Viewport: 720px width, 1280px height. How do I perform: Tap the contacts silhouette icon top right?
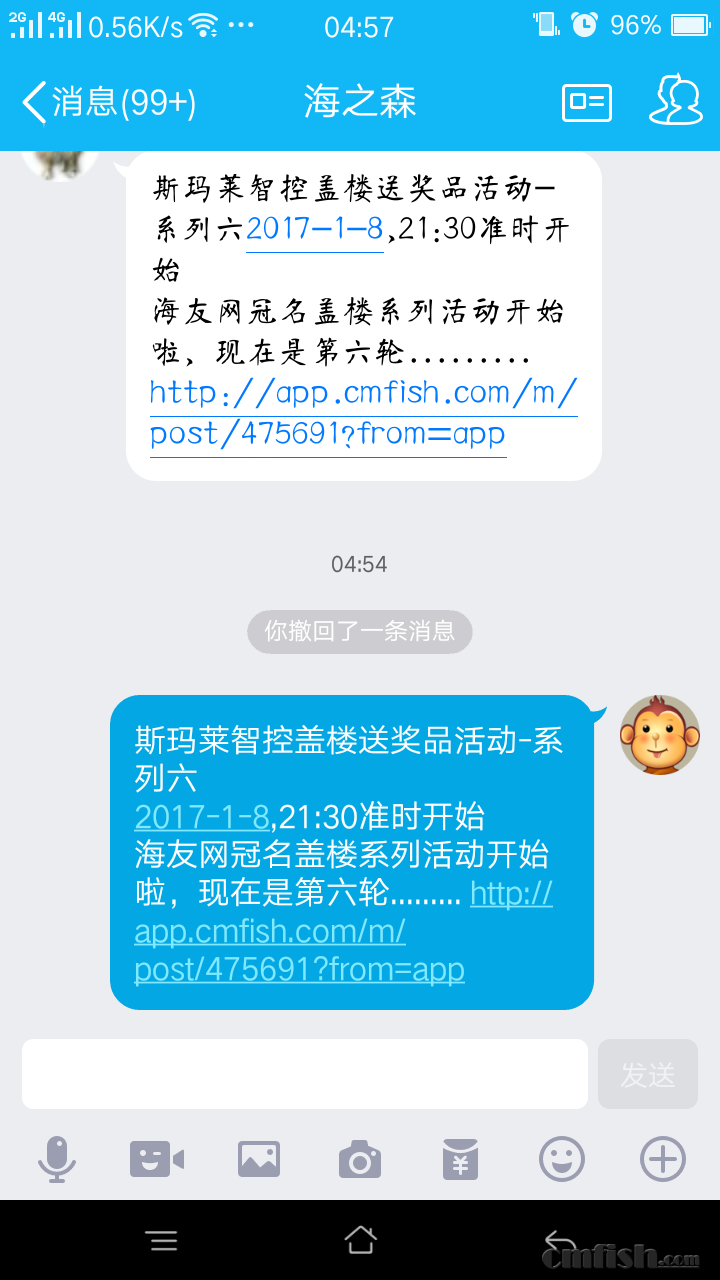(675, 101)
